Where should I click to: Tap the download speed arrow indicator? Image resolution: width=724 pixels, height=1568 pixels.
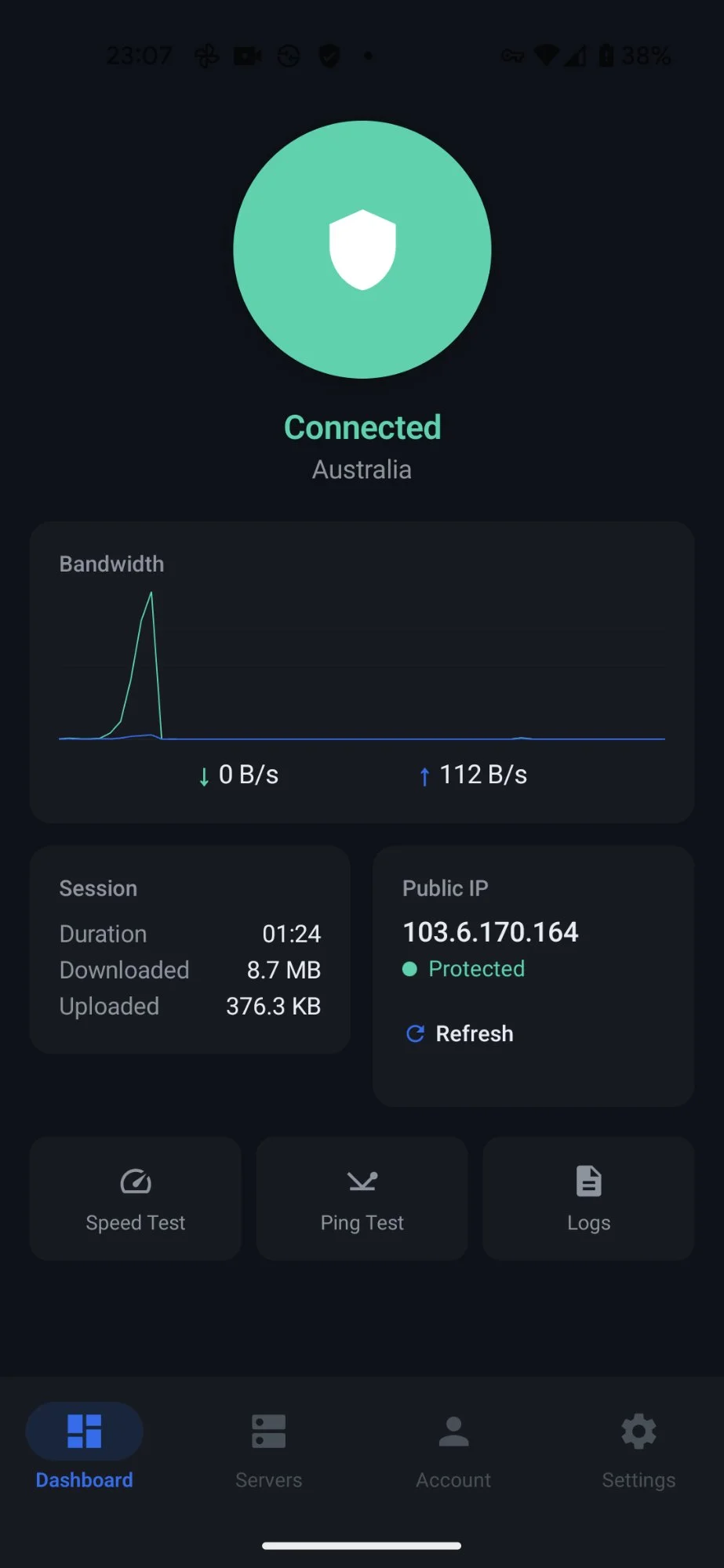click(x=203, y=775)
